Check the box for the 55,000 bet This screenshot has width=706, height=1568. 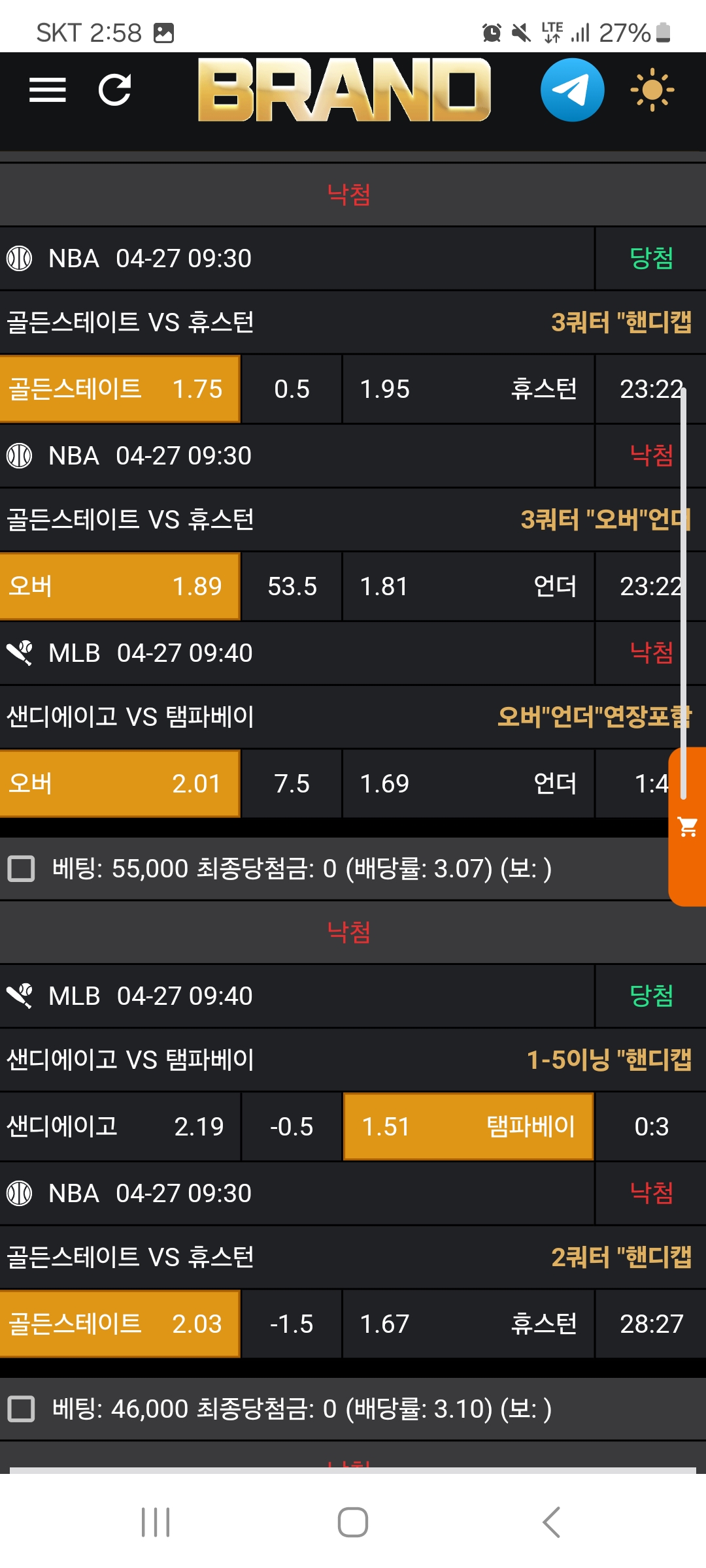tap(21, 869)
